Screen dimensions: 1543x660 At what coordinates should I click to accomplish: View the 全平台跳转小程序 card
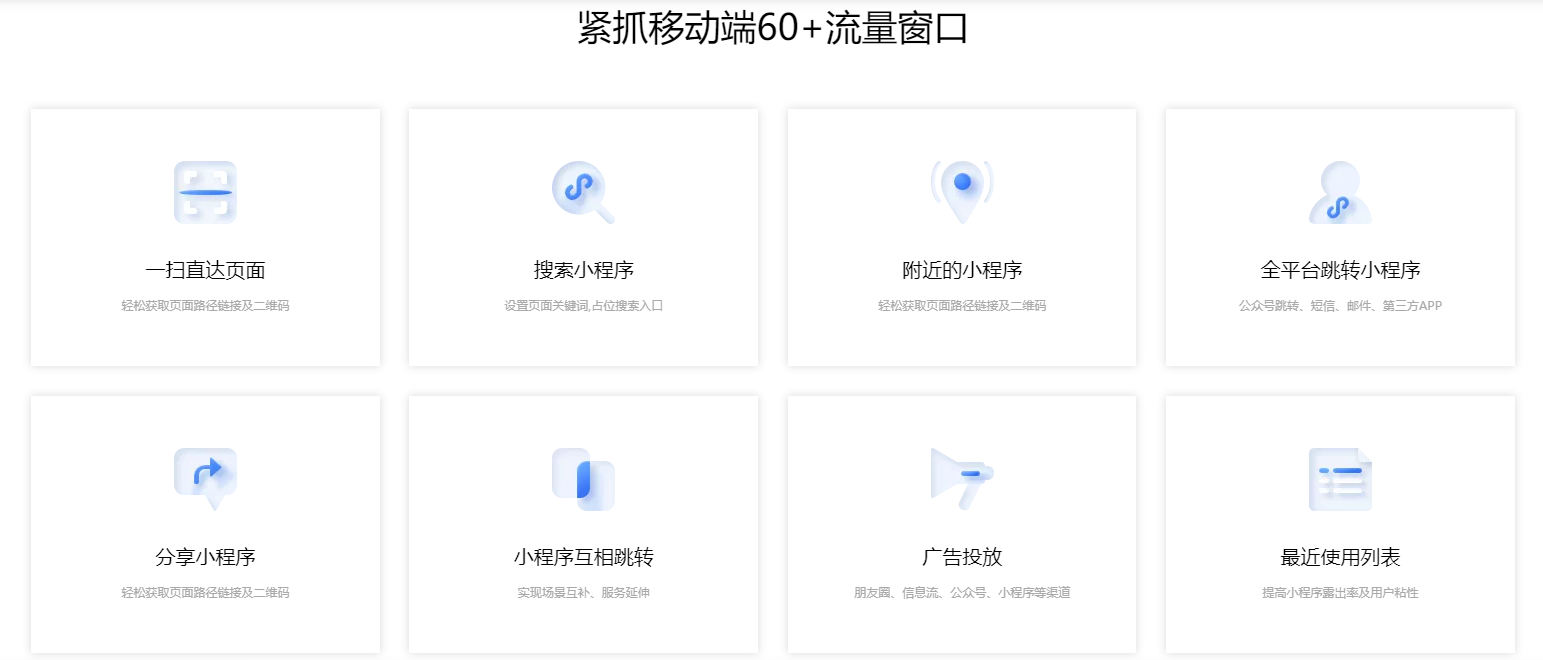tap(1340, 238)
